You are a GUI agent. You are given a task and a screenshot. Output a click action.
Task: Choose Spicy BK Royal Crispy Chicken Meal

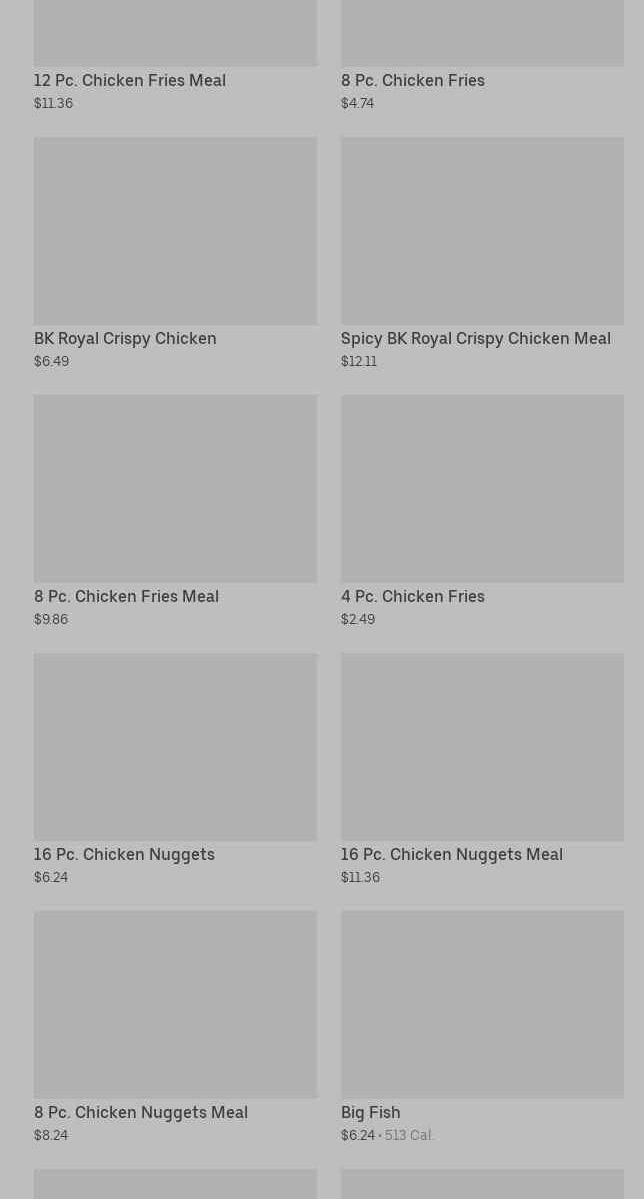coord(483,253)
